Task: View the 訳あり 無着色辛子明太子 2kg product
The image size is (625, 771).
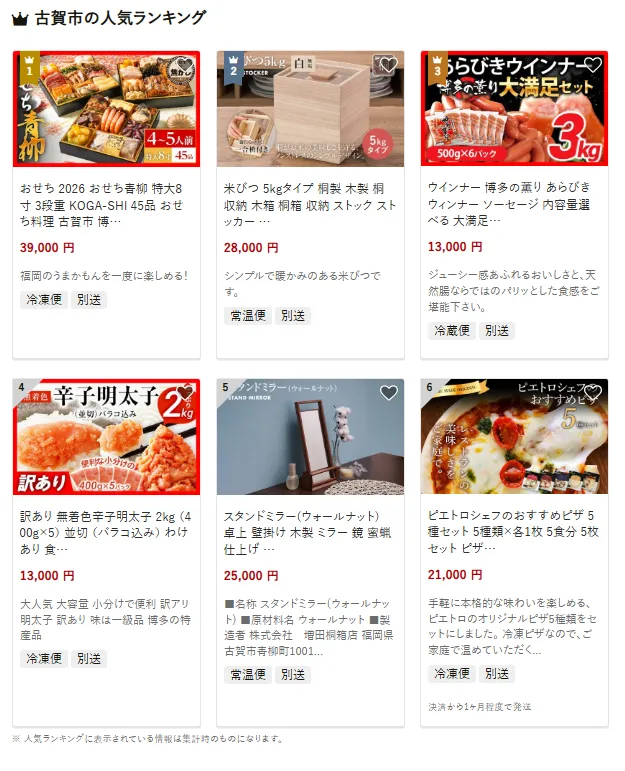Action: pyautogui.click(x=106, y=534)
